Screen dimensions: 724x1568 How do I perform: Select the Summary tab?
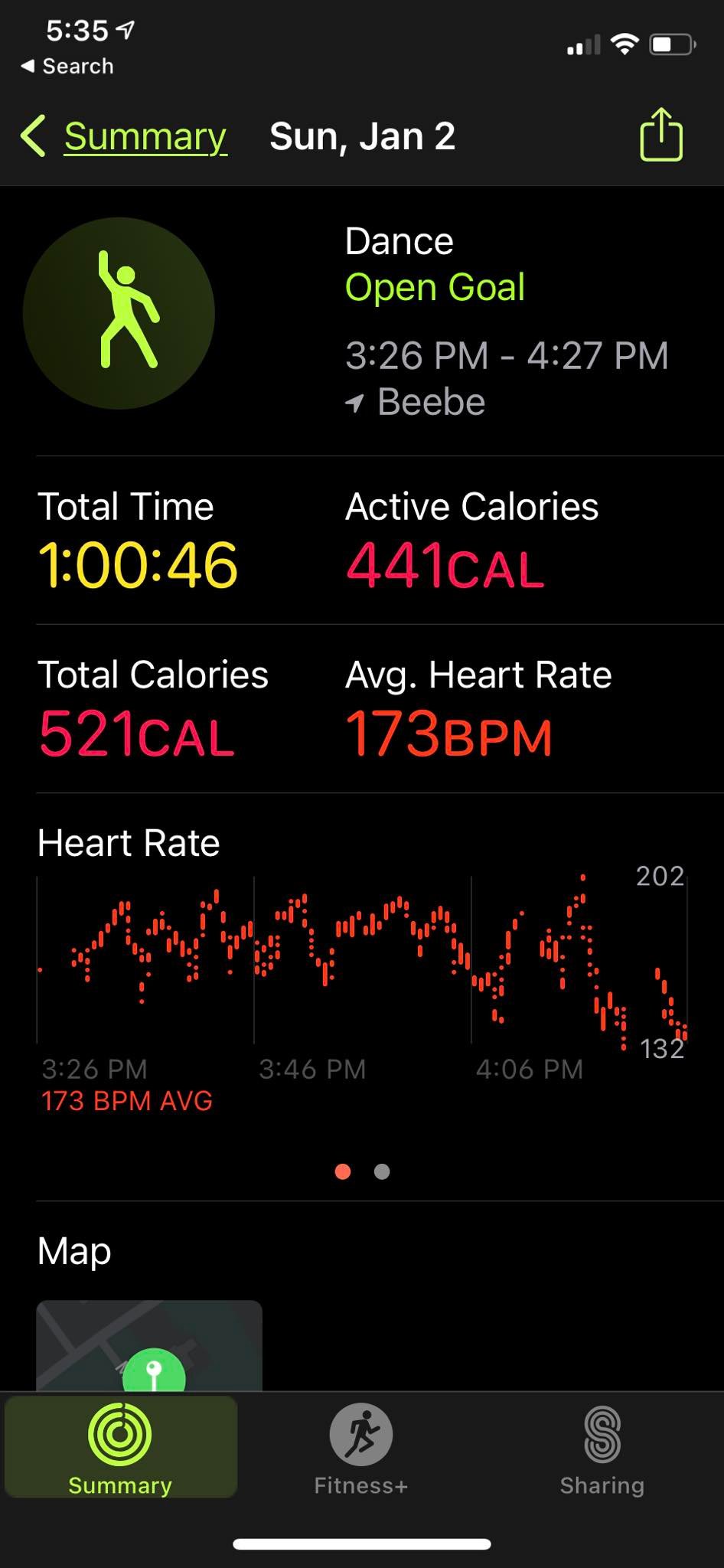(x=120, y=1449)
